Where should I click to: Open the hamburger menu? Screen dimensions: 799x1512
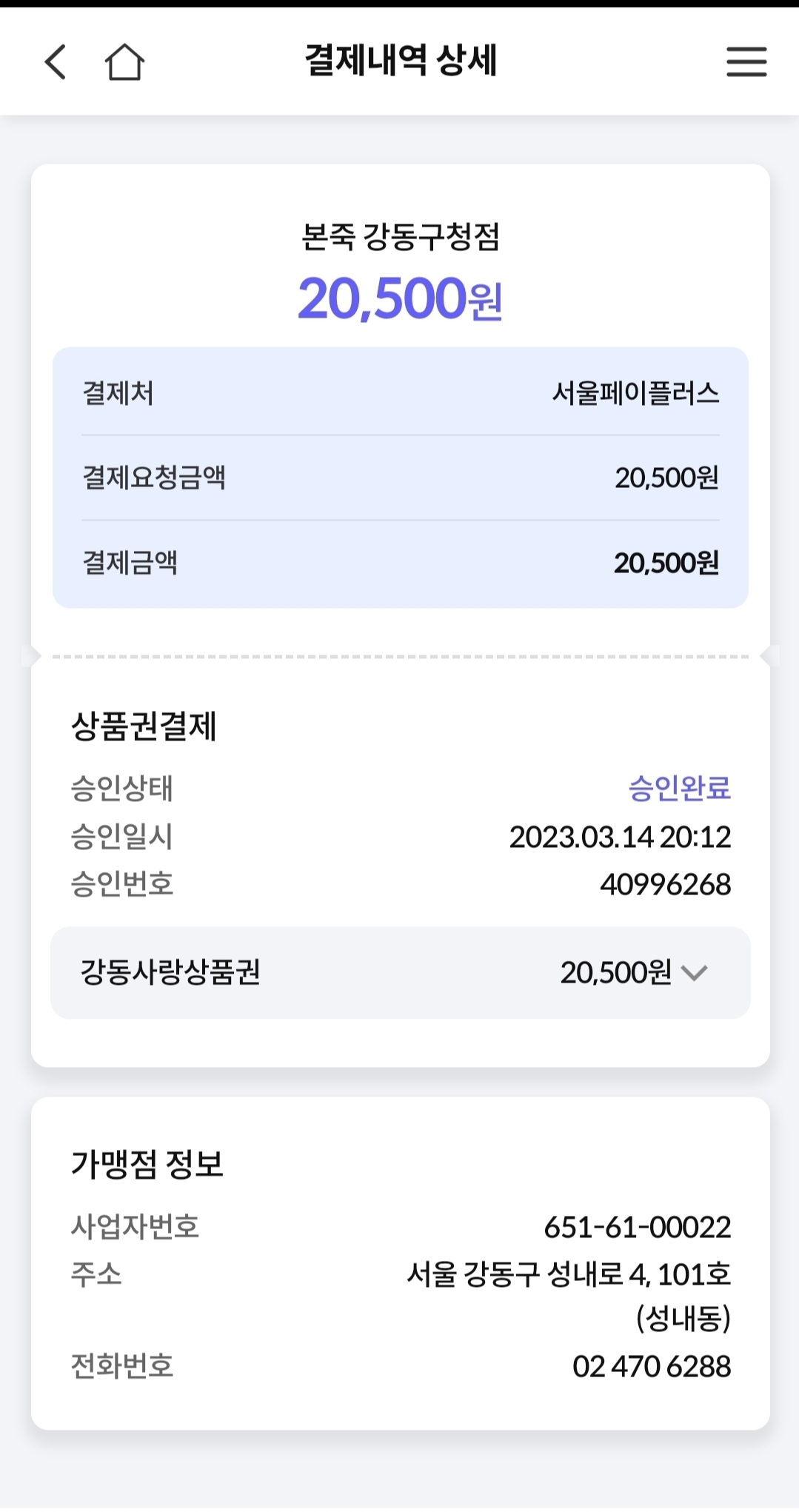[746, 61]
